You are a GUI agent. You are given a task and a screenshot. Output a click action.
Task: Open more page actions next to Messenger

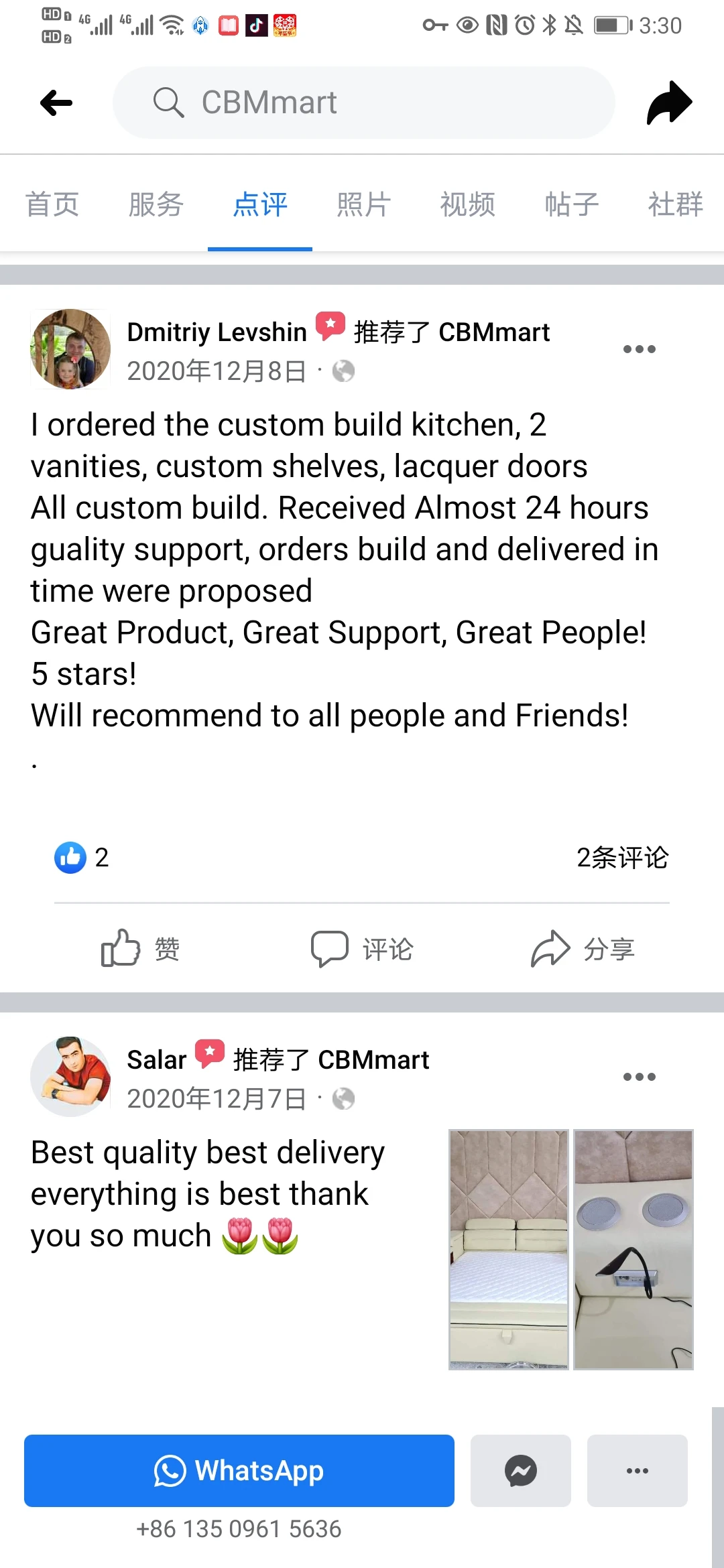(x=638, y=1471)
